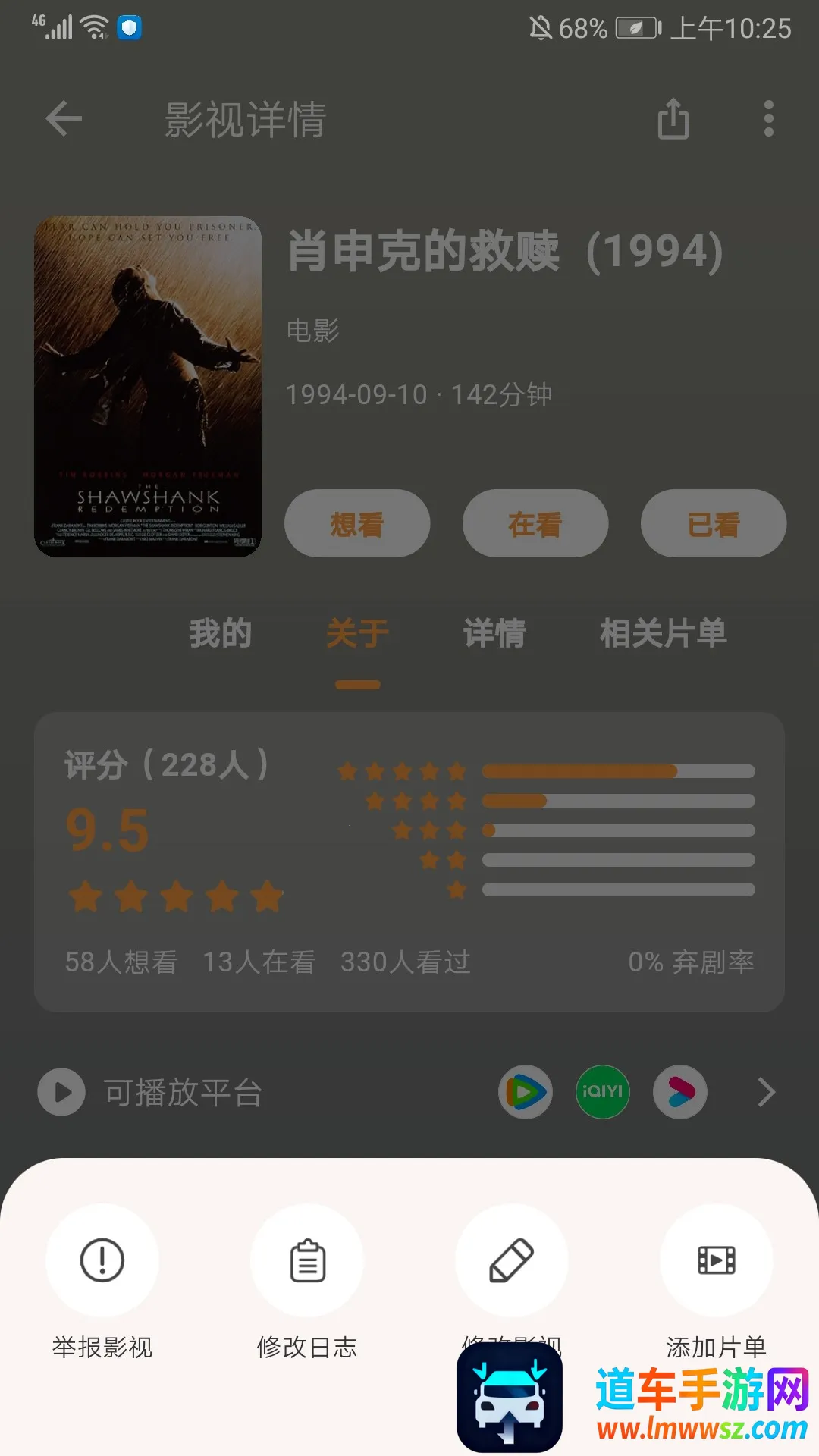Choose 添加片单 to add to list
This screenshot has width=819, height=1456.
(716, 1260)
